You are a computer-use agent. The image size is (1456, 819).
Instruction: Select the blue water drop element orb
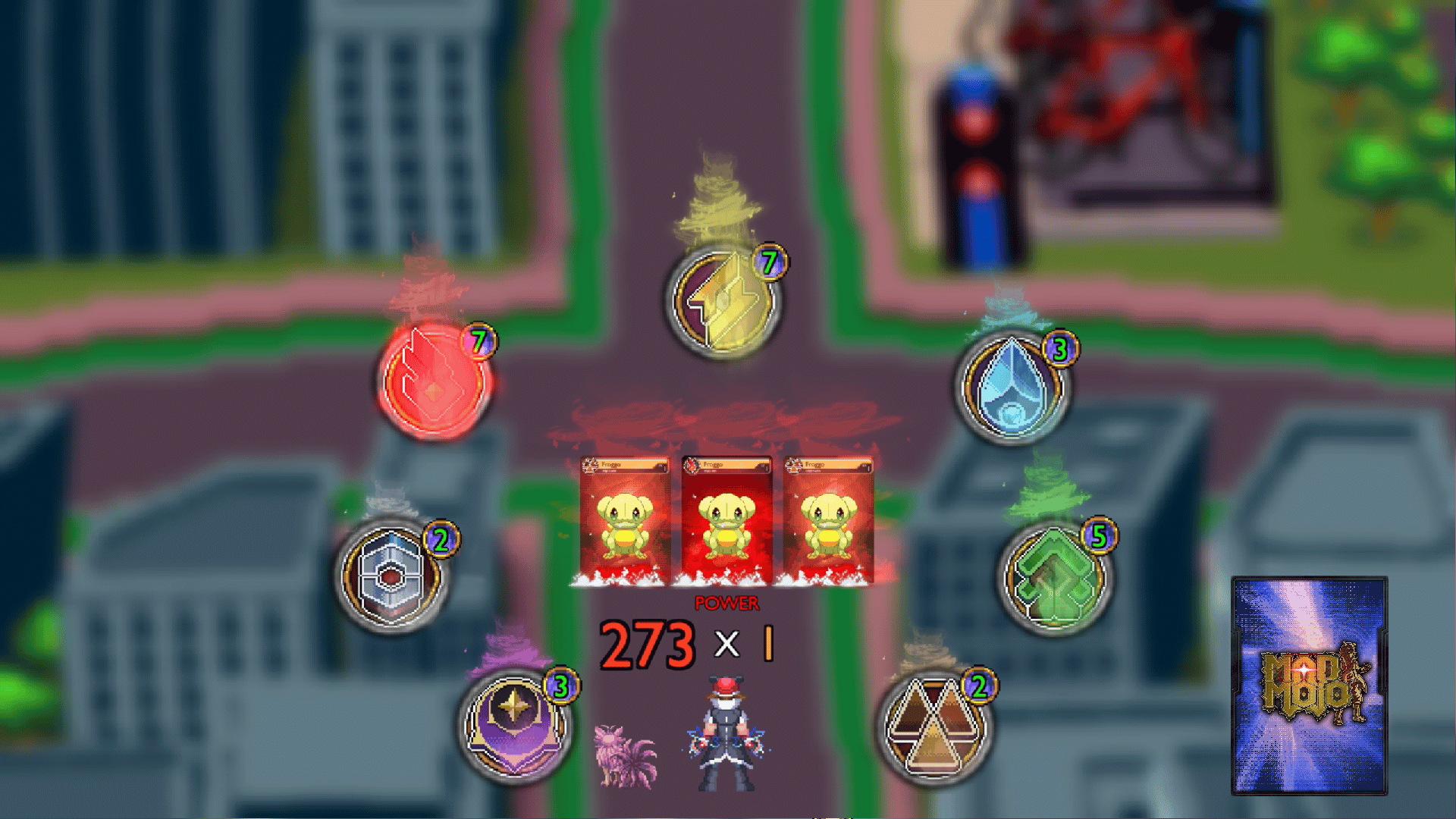click(x=1012, y=388)
